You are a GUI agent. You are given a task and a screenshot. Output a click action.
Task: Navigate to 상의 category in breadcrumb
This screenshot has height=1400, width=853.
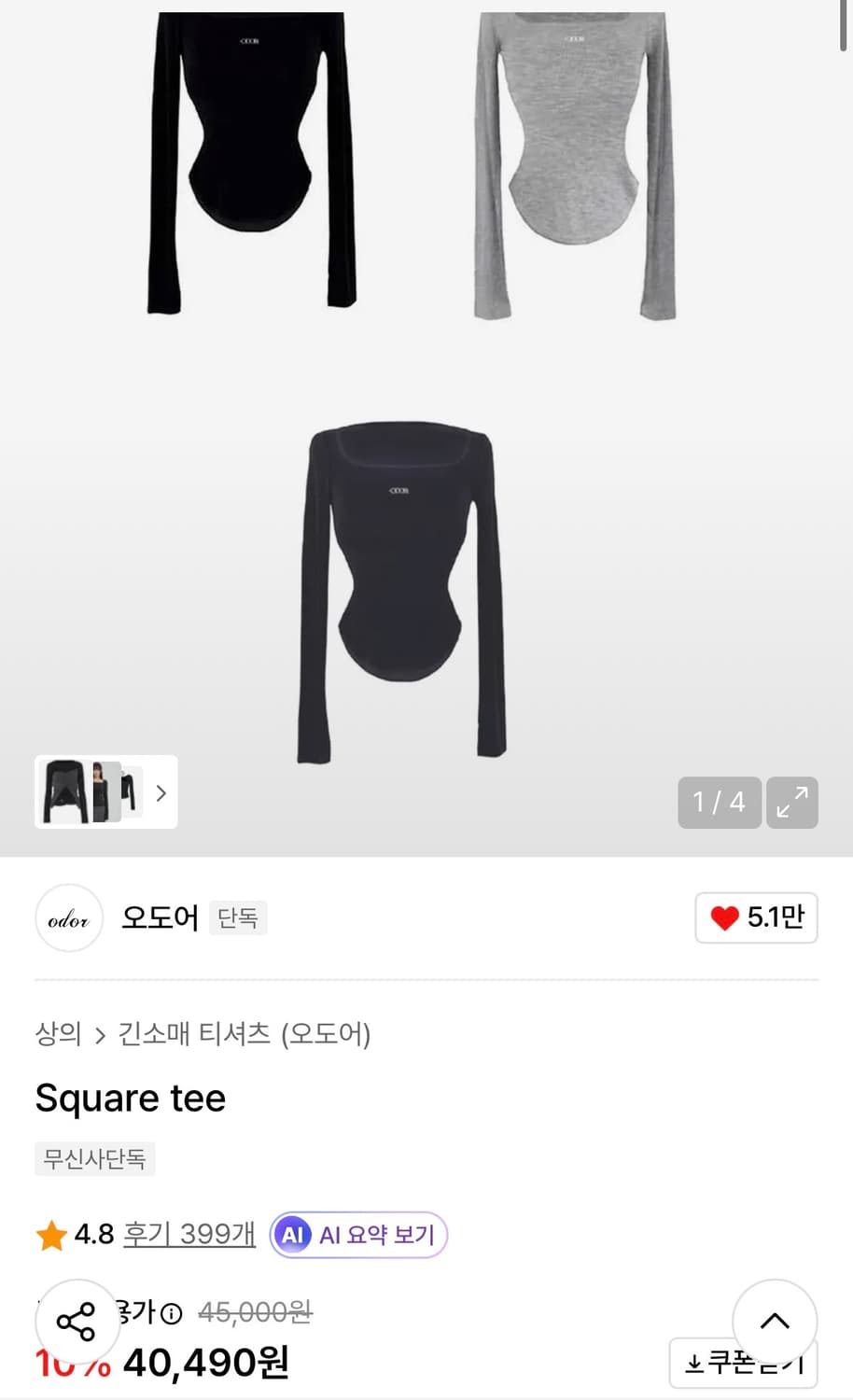[58, 1034]
